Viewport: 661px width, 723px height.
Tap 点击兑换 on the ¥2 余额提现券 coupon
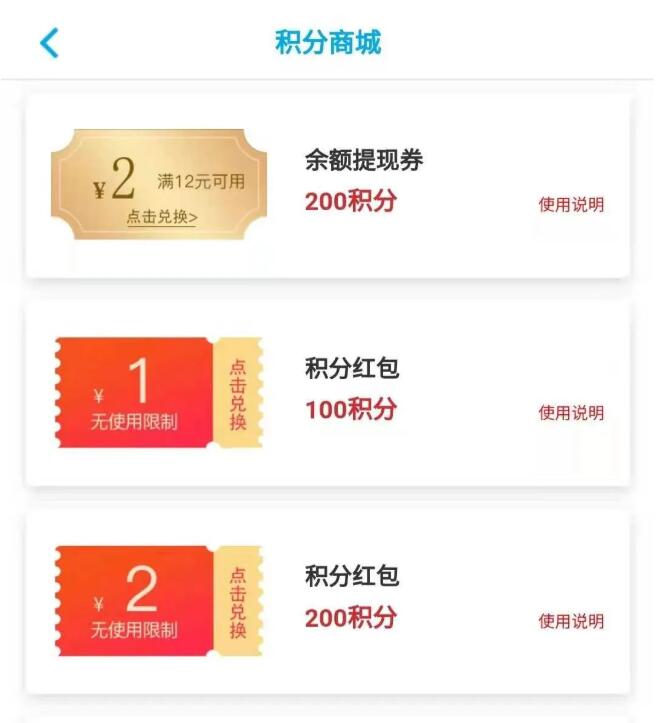tap(161, 217)
